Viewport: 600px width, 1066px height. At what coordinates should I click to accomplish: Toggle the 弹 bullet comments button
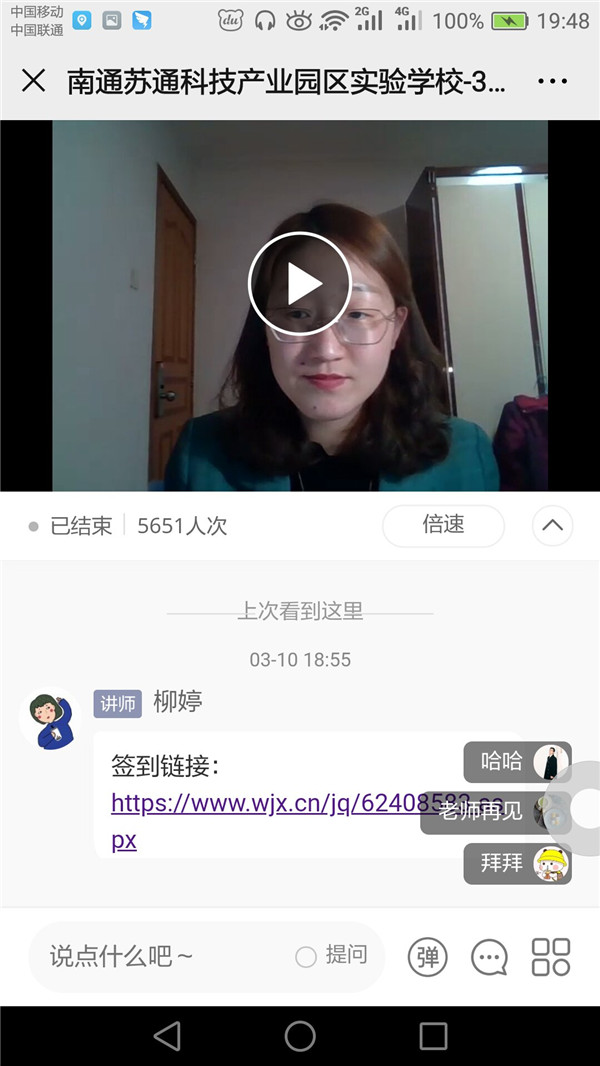coord(428,957)
